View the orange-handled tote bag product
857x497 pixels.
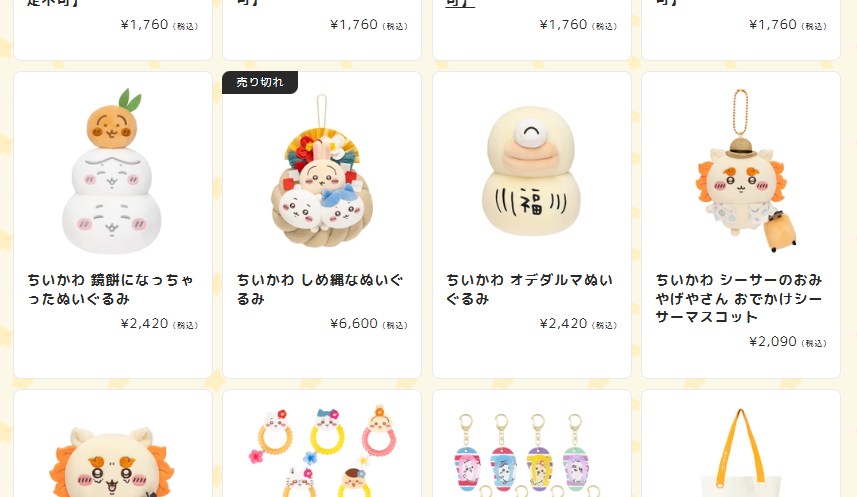click(740, 450)
